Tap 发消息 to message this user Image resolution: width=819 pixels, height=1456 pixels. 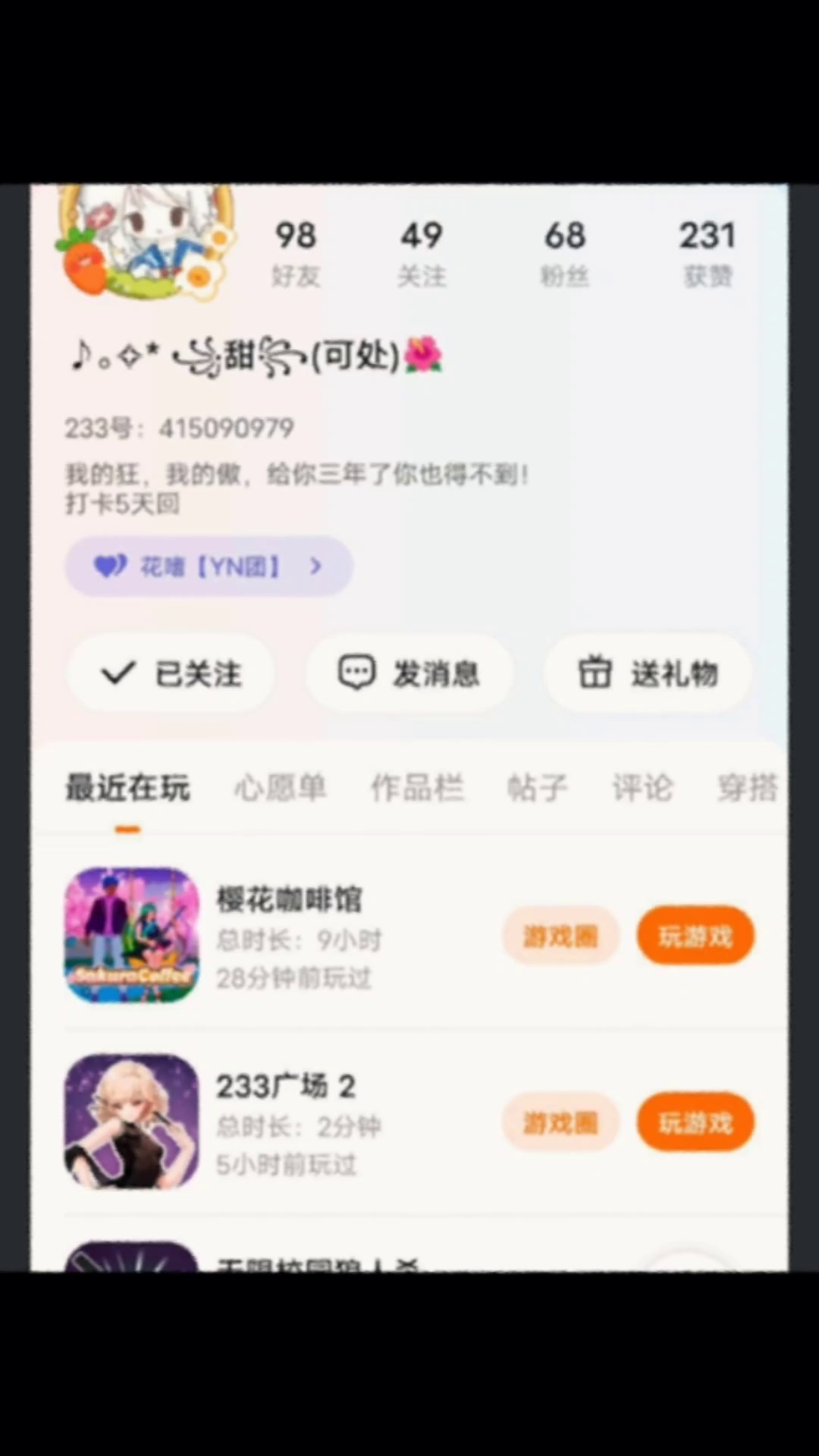coord(409,673)
